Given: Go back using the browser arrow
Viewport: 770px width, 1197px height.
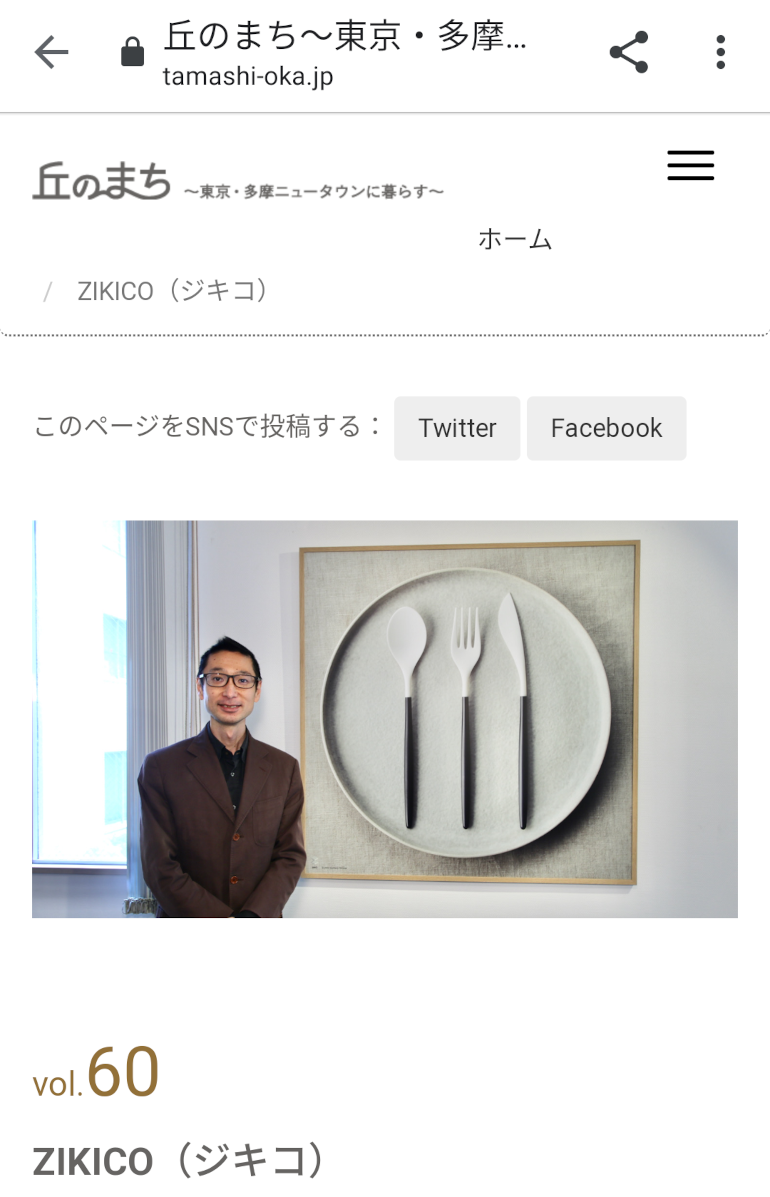Looking at the screenshot, I should (51, 53).
